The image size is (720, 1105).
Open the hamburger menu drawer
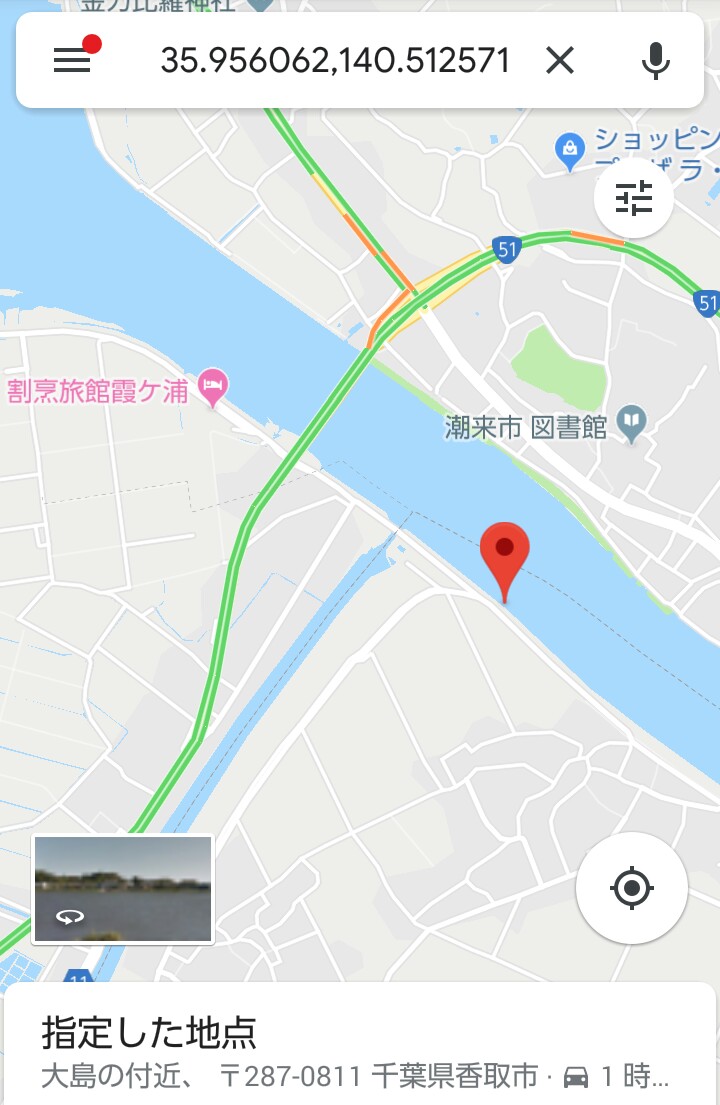[x=73, y=60]
